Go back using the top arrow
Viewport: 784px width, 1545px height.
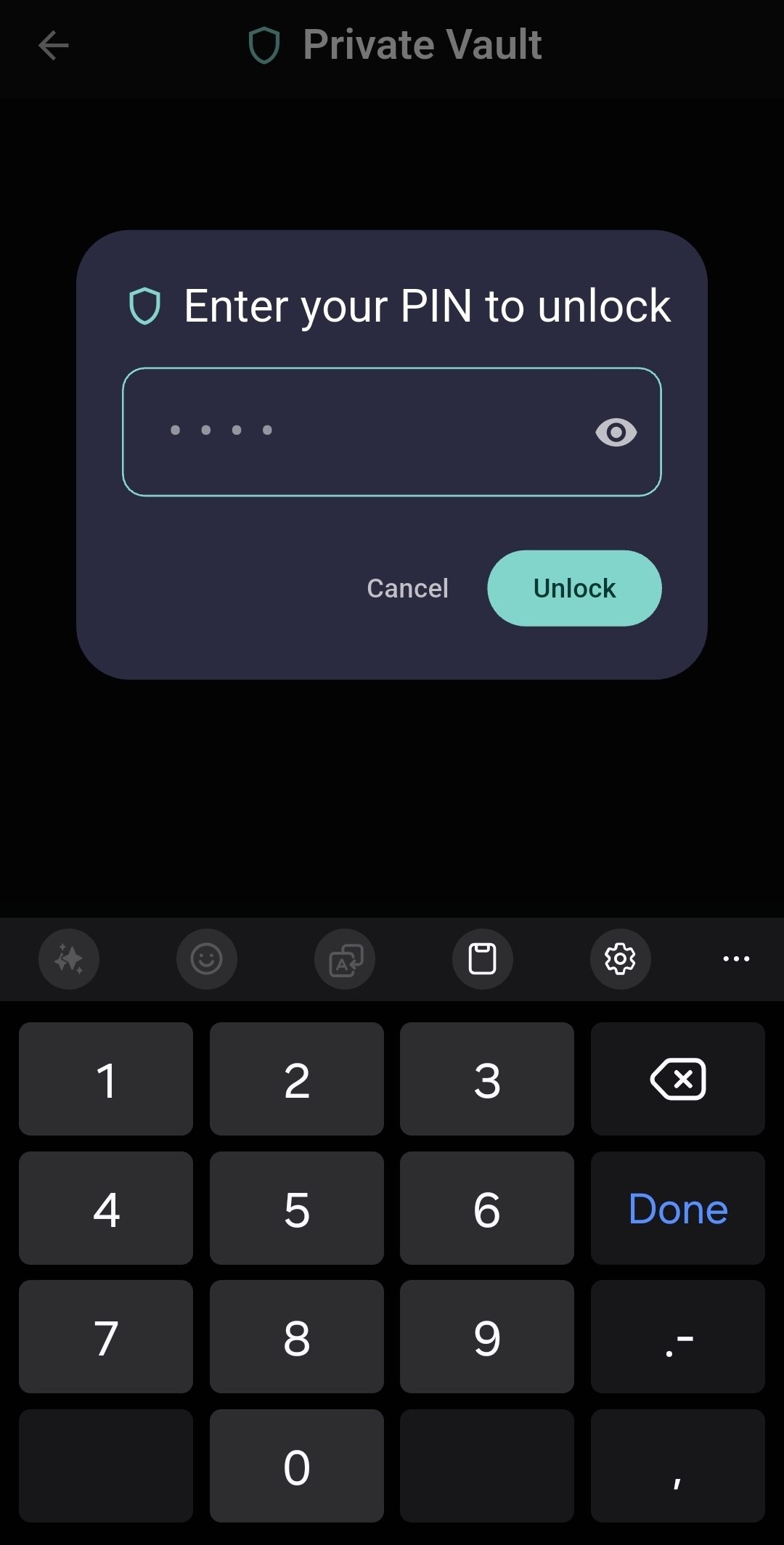[x=53, y=46]
